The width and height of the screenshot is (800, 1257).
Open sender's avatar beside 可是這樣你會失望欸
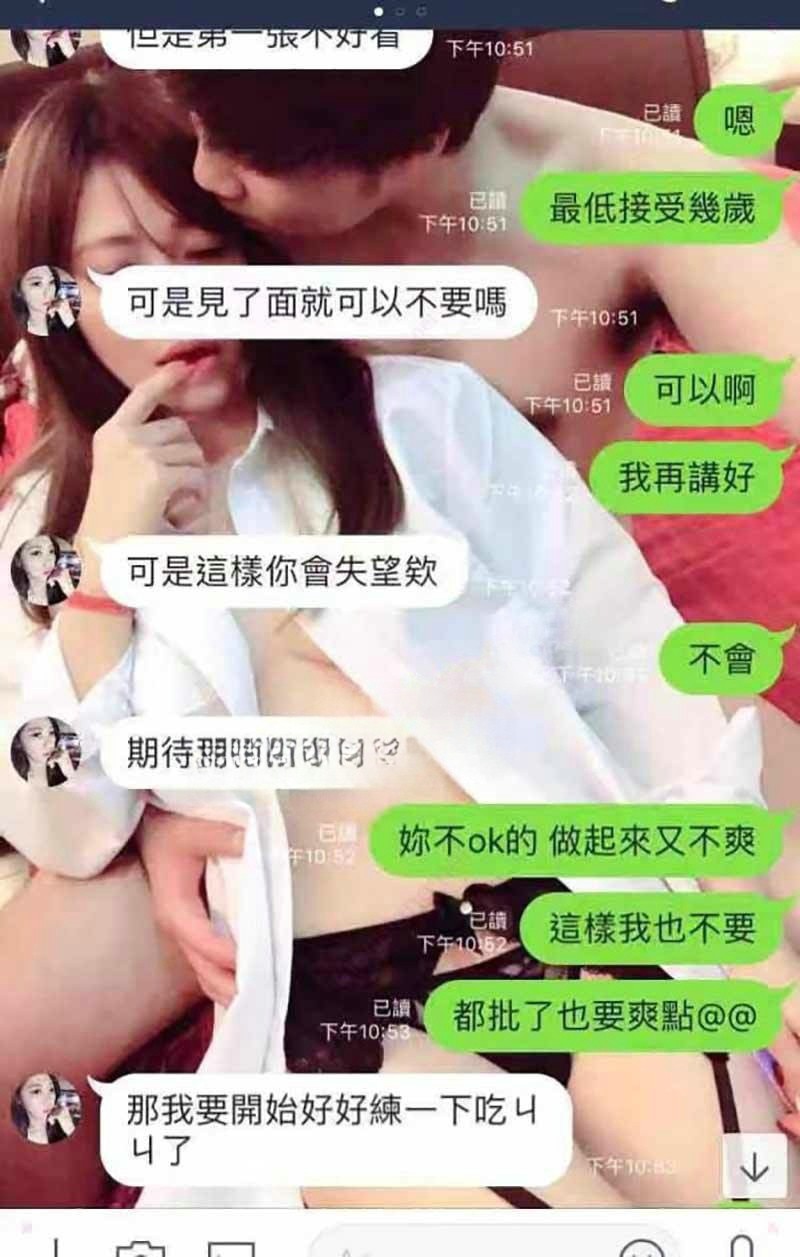(x=45, y=571)
